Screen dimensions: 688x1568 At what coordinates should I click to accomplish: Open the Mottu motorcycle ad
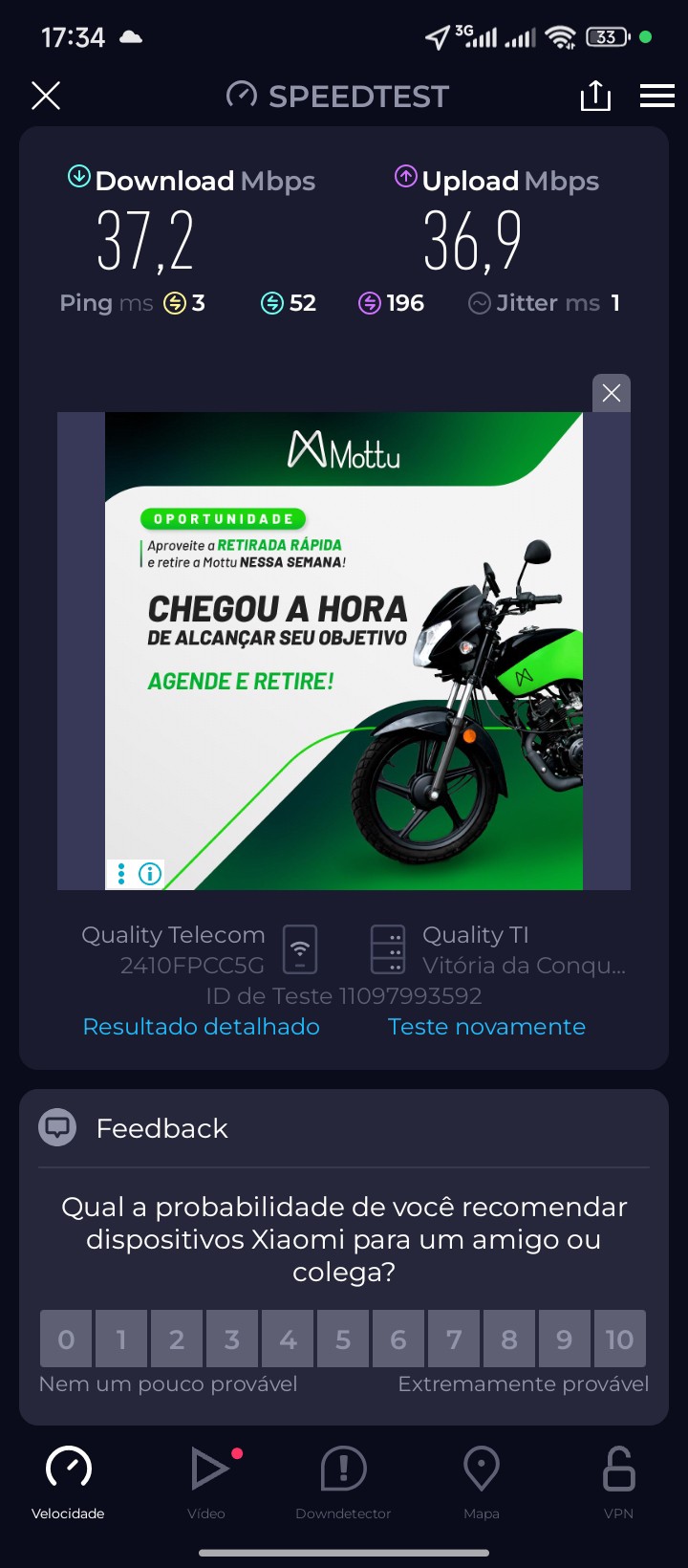click(x=344, y=650)
